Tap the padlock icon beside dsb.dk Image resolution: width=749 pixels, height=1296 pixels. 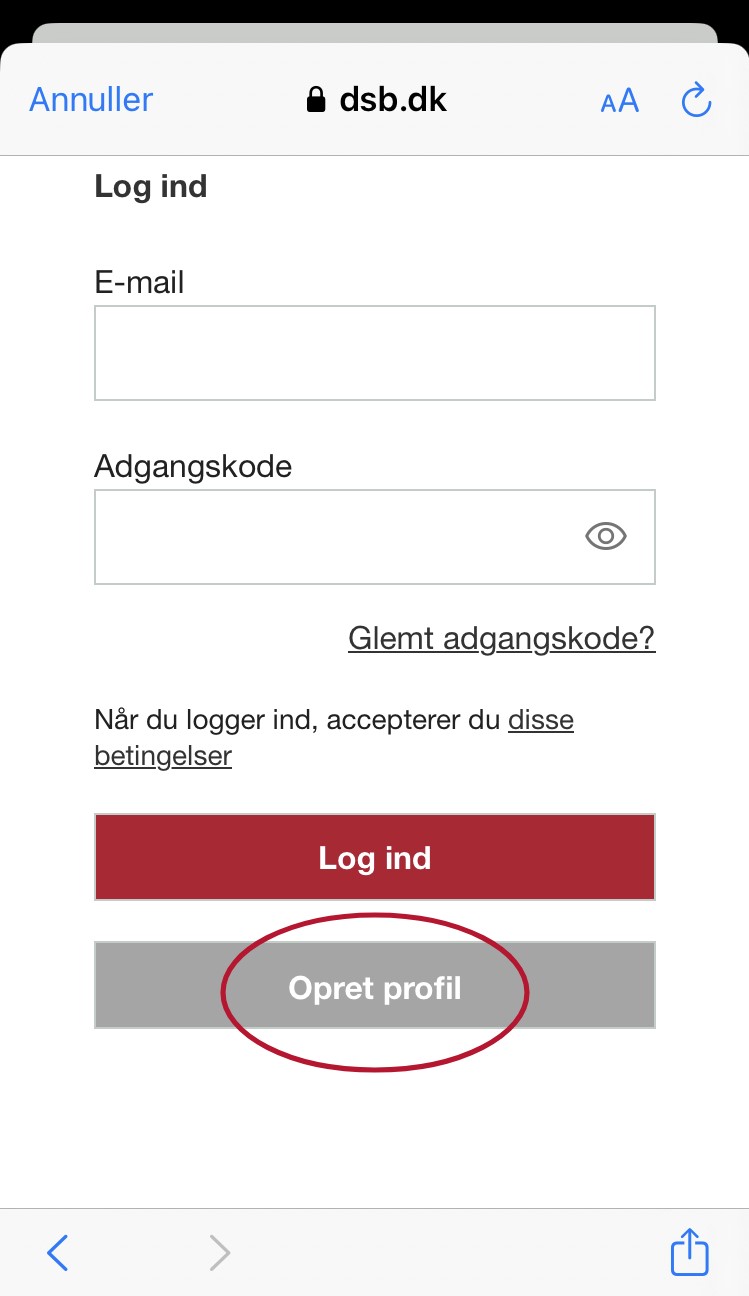coord(316,99)
